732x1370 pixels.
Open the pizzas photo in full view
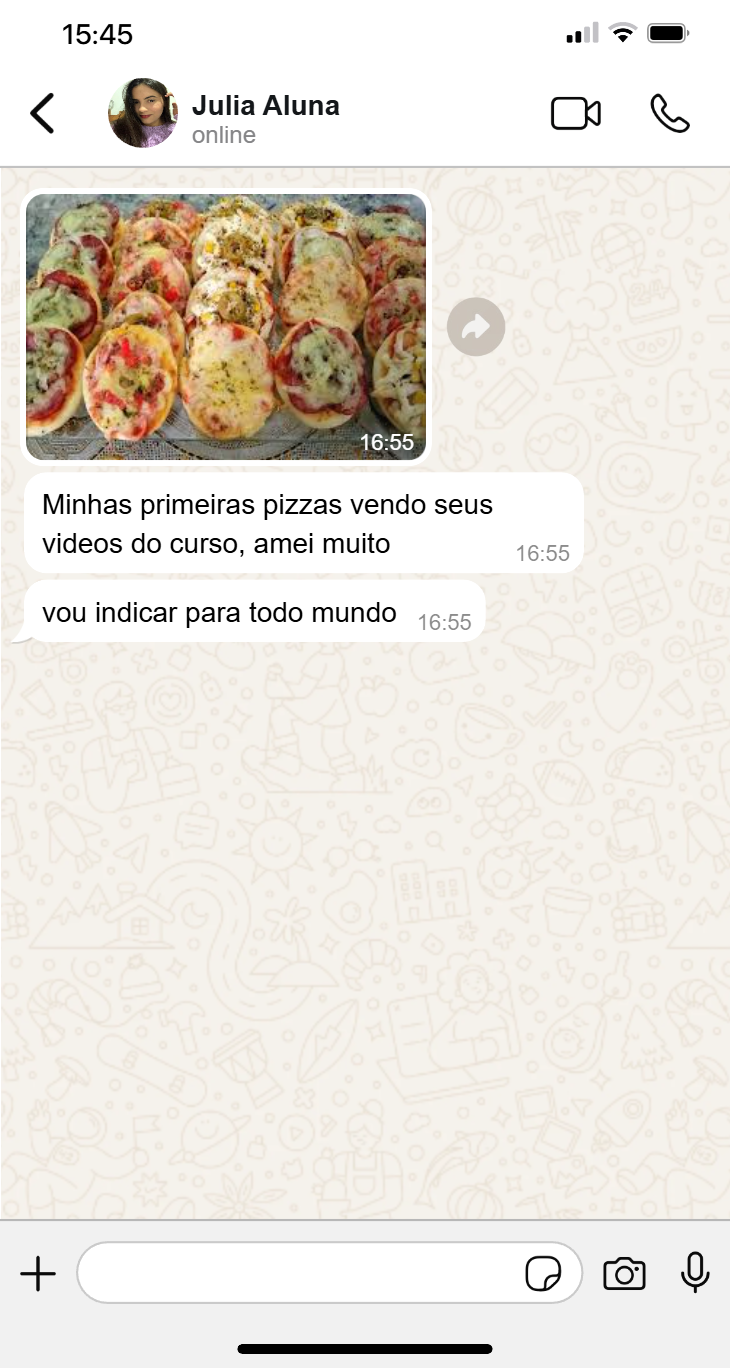[226, 326]
